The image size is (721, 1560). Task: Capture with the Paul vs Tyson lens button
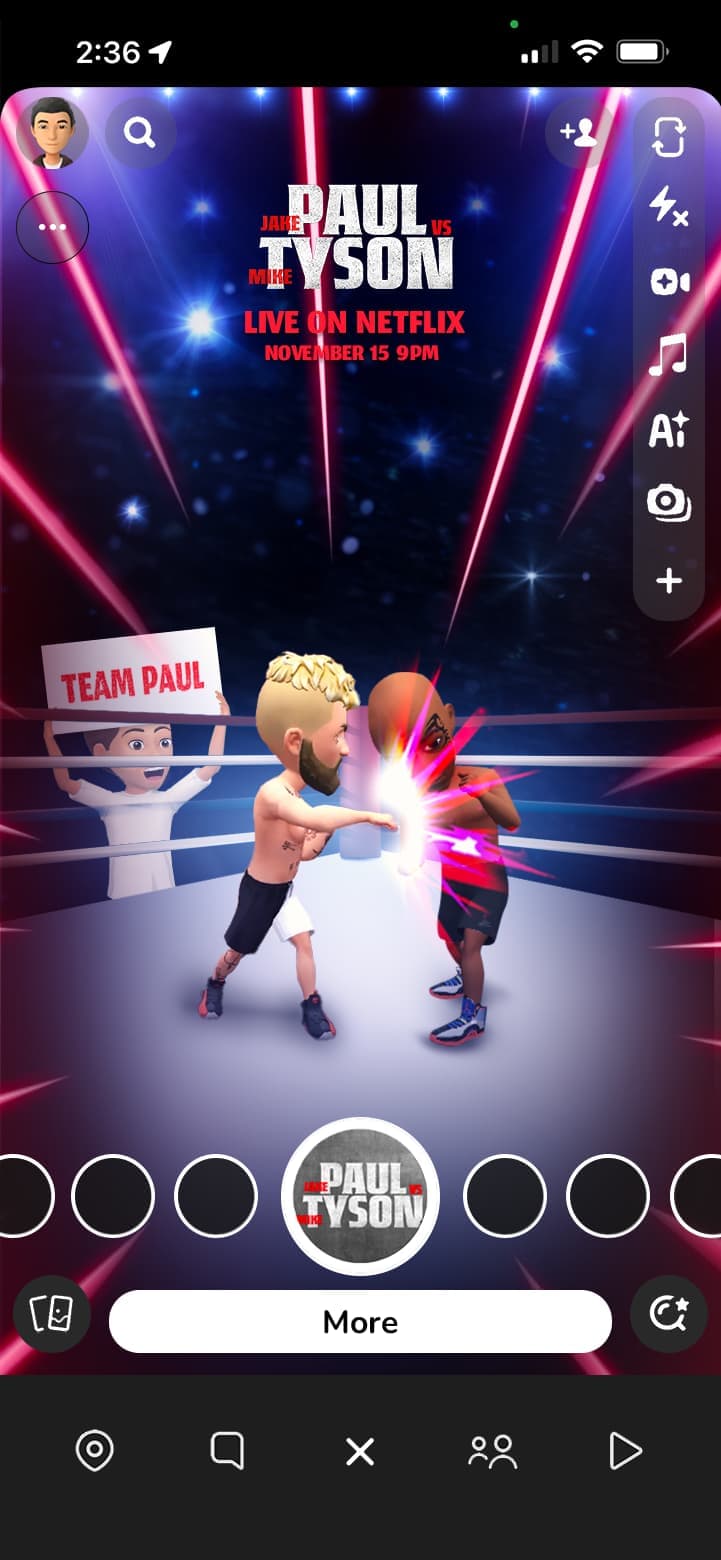[360, 1196]
